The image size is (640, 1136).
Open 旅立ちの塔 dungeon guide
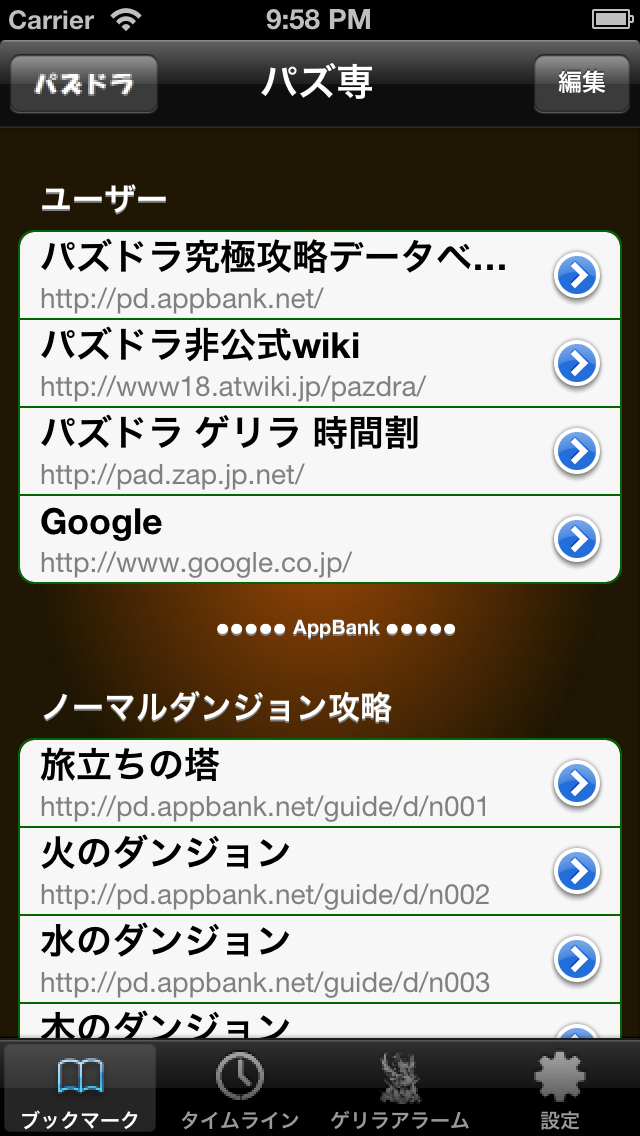(x=320, y=783)
